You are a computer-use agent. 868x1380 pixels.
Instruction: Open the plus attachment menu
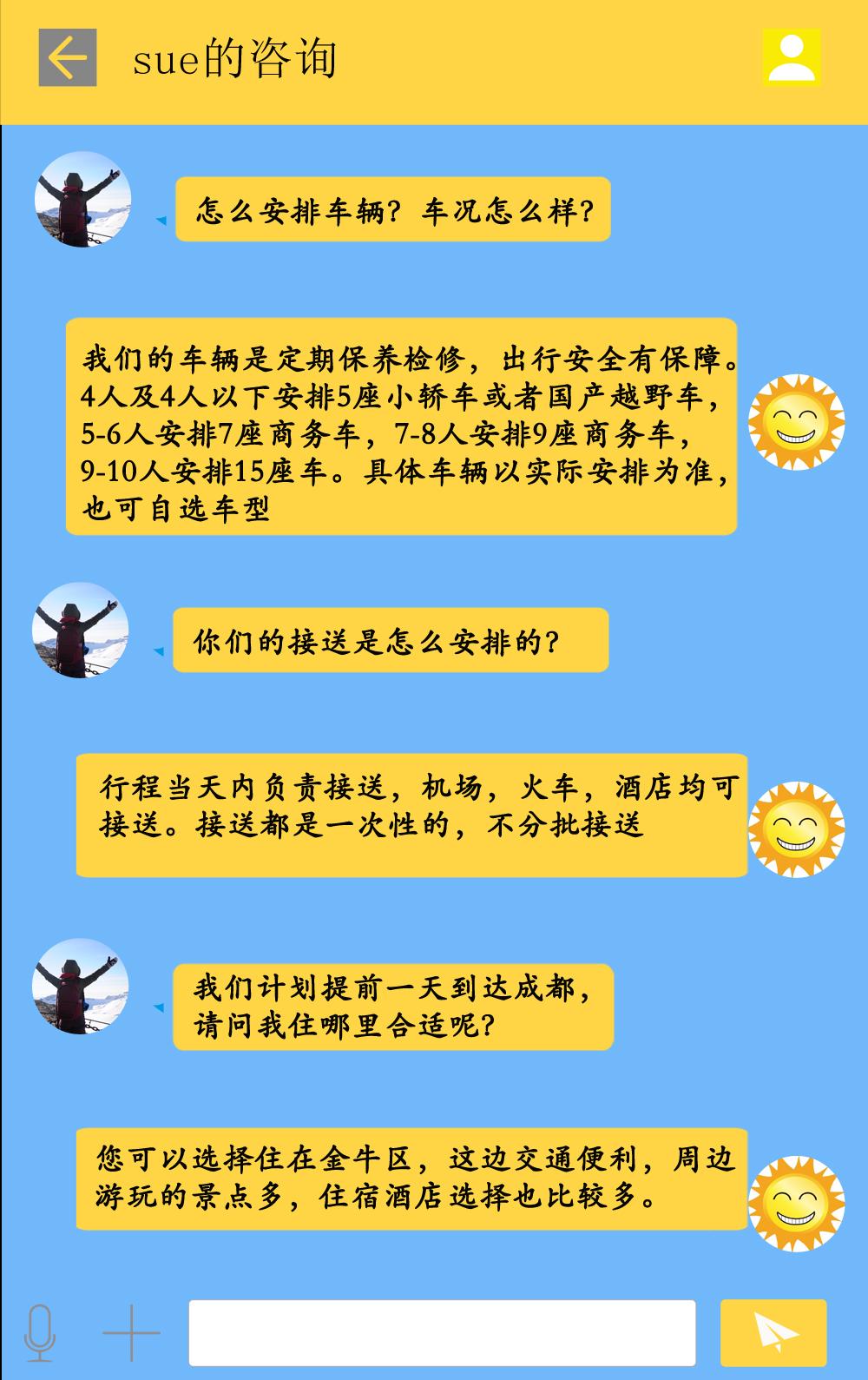coord(131,1332)
